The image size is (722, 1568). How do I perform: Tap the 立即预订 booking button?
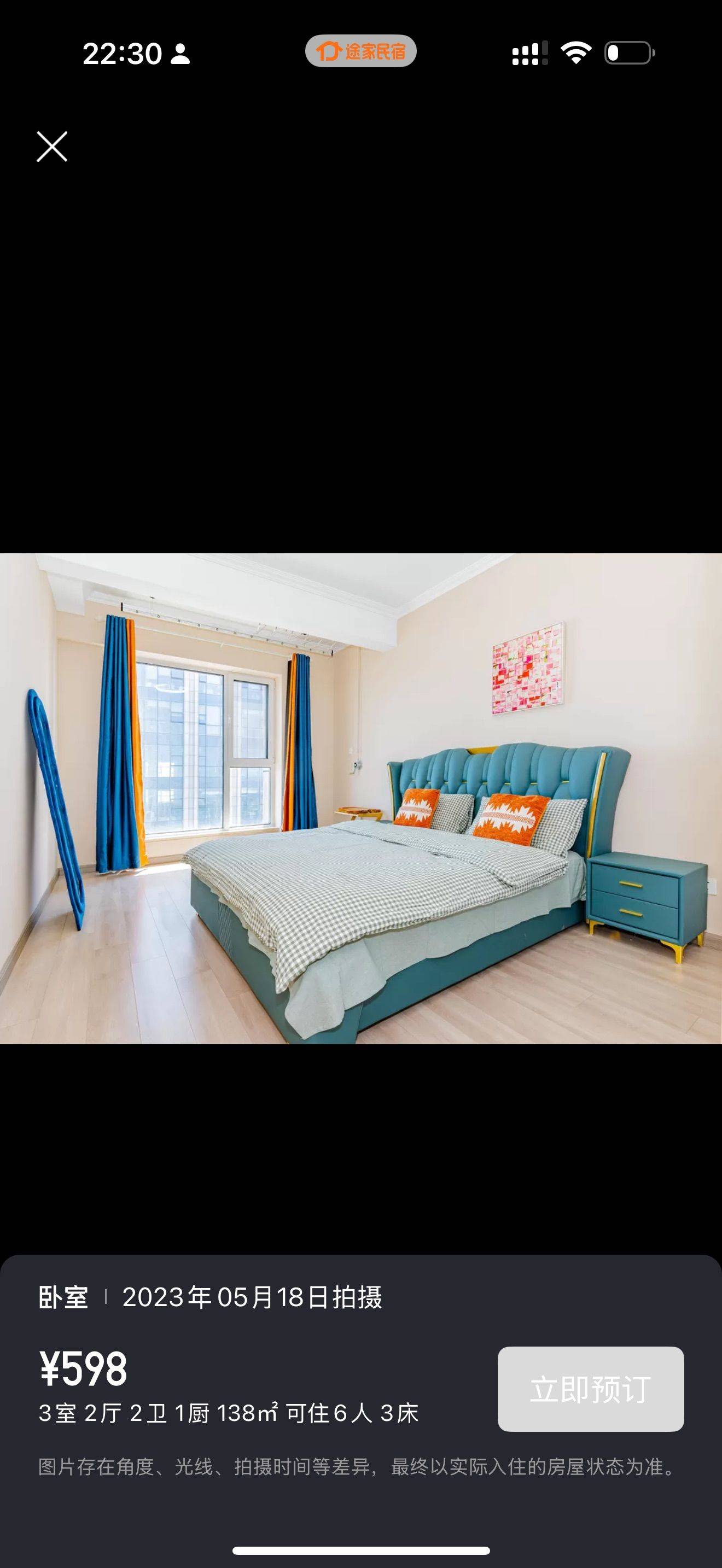tap(591, 1389)
